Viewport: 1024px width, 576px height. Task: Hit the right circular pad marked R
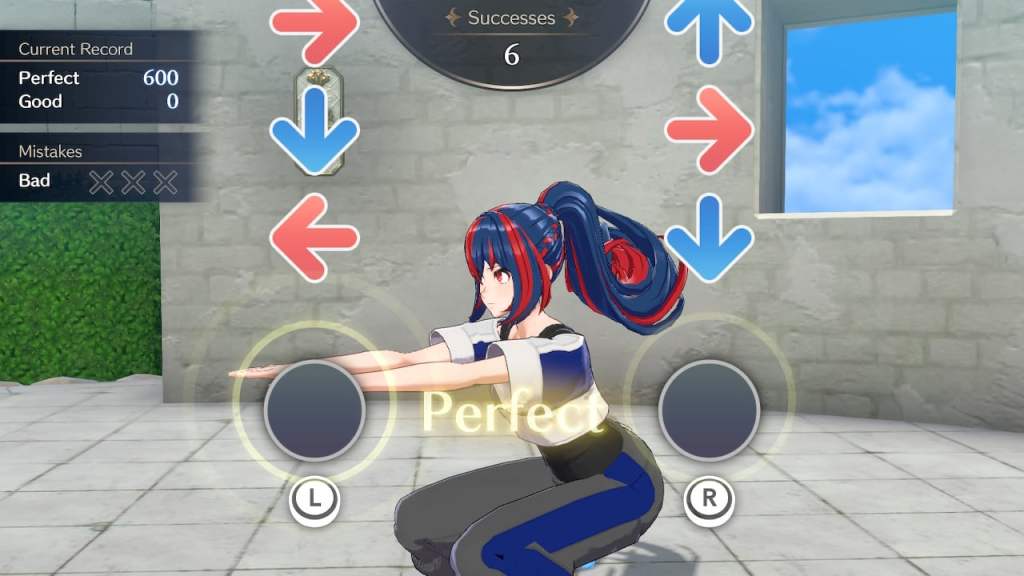[709, 410]
